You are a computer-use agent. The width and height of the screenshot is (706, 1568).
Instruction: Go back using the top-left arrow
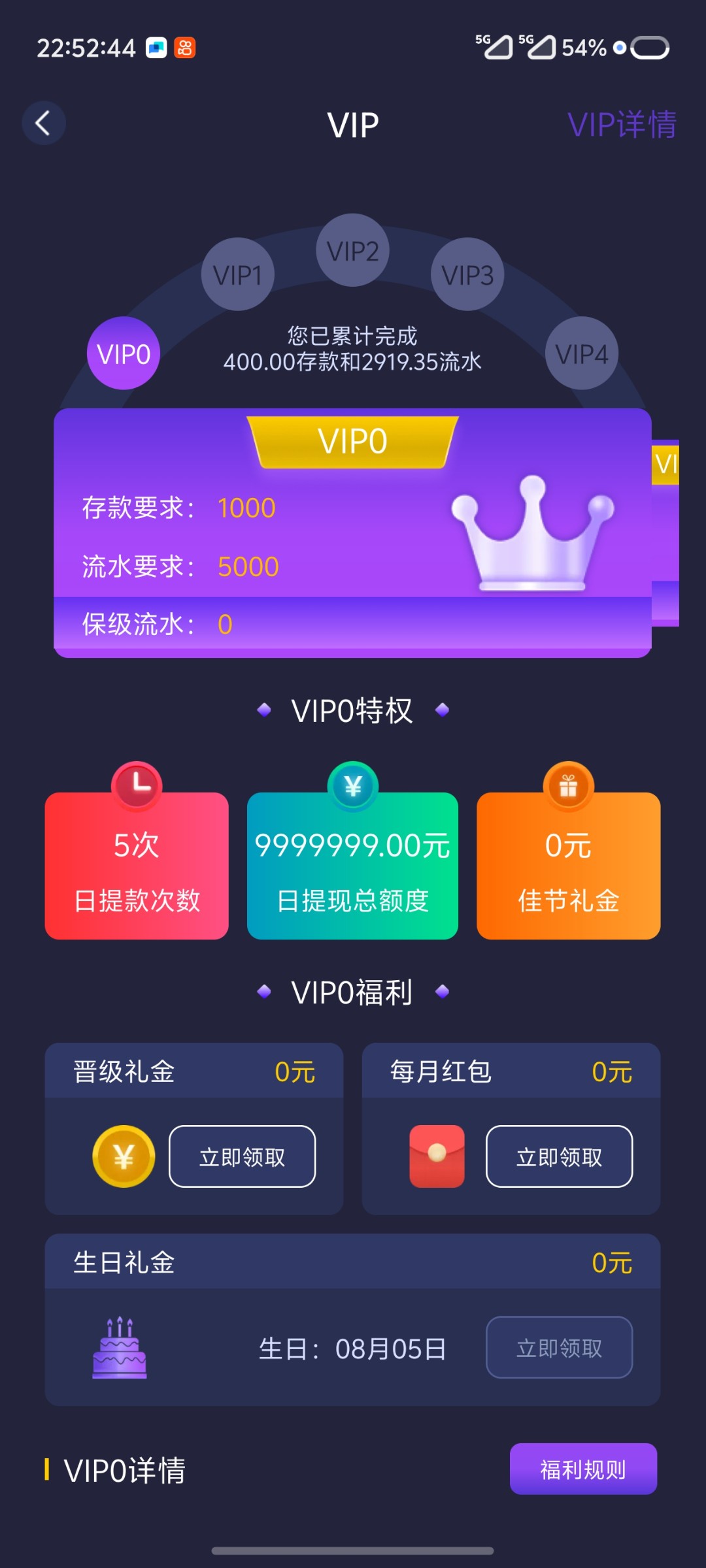tap(43, 123)
